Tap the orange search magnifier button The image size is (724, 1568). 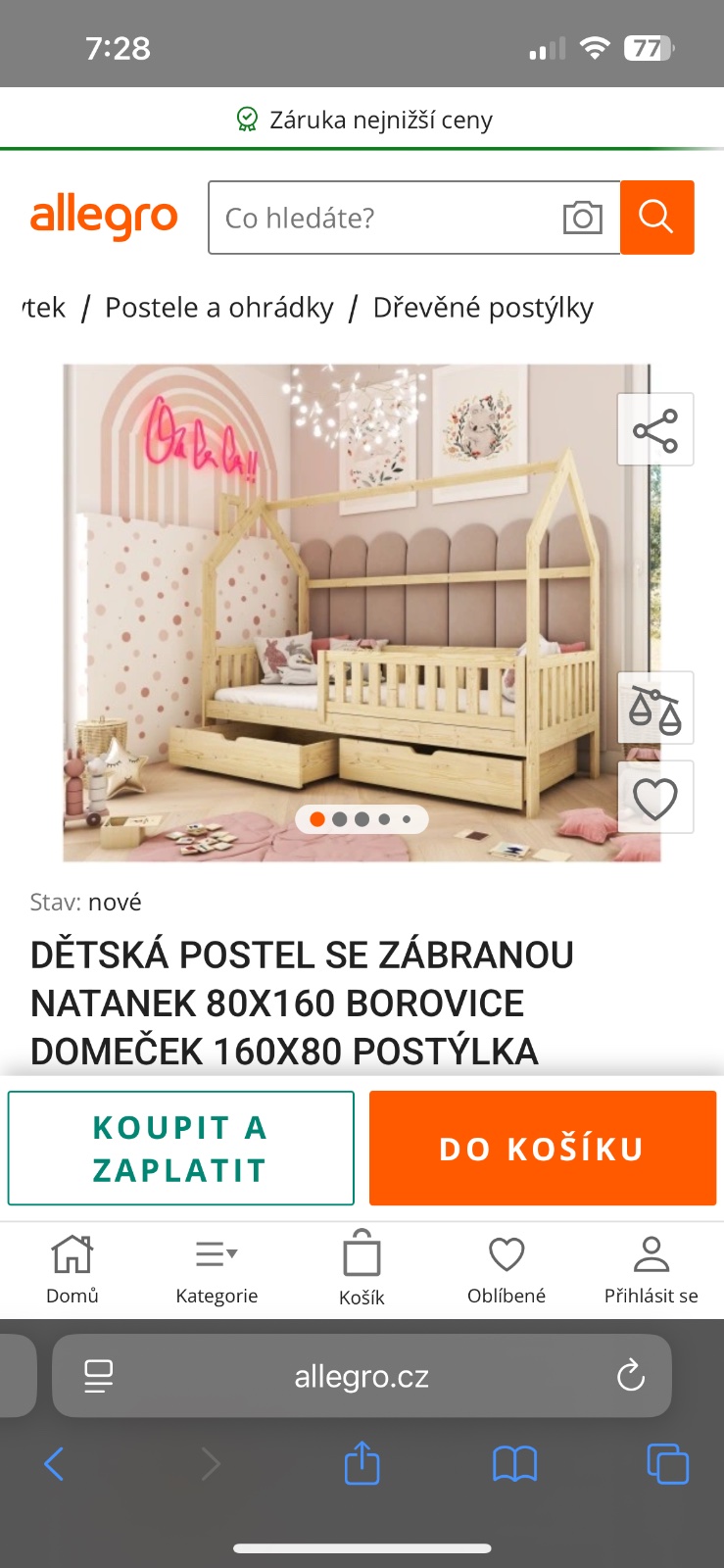(x=656, y=218)
